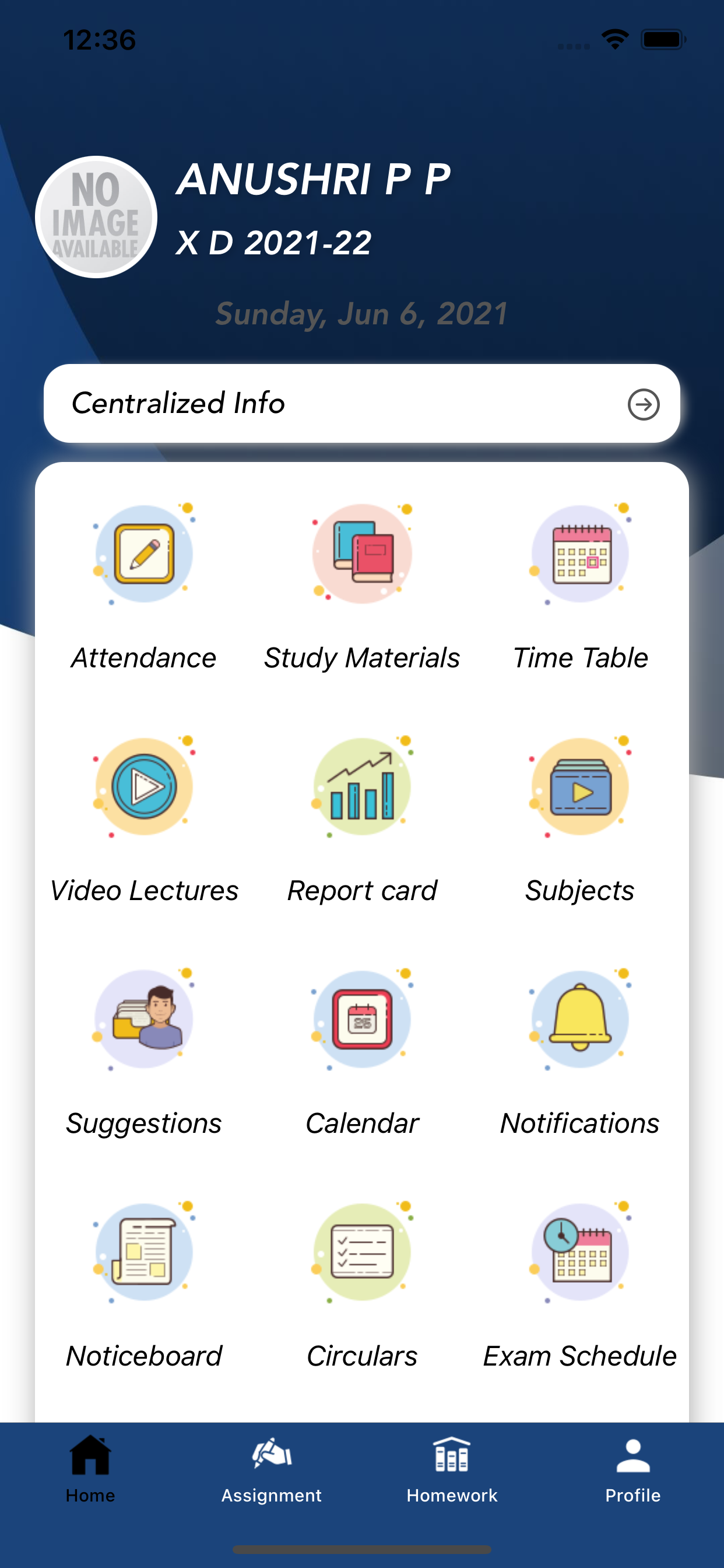The image size is (724, 1568).
Task: View Circulars
Action: (362, 1285)
